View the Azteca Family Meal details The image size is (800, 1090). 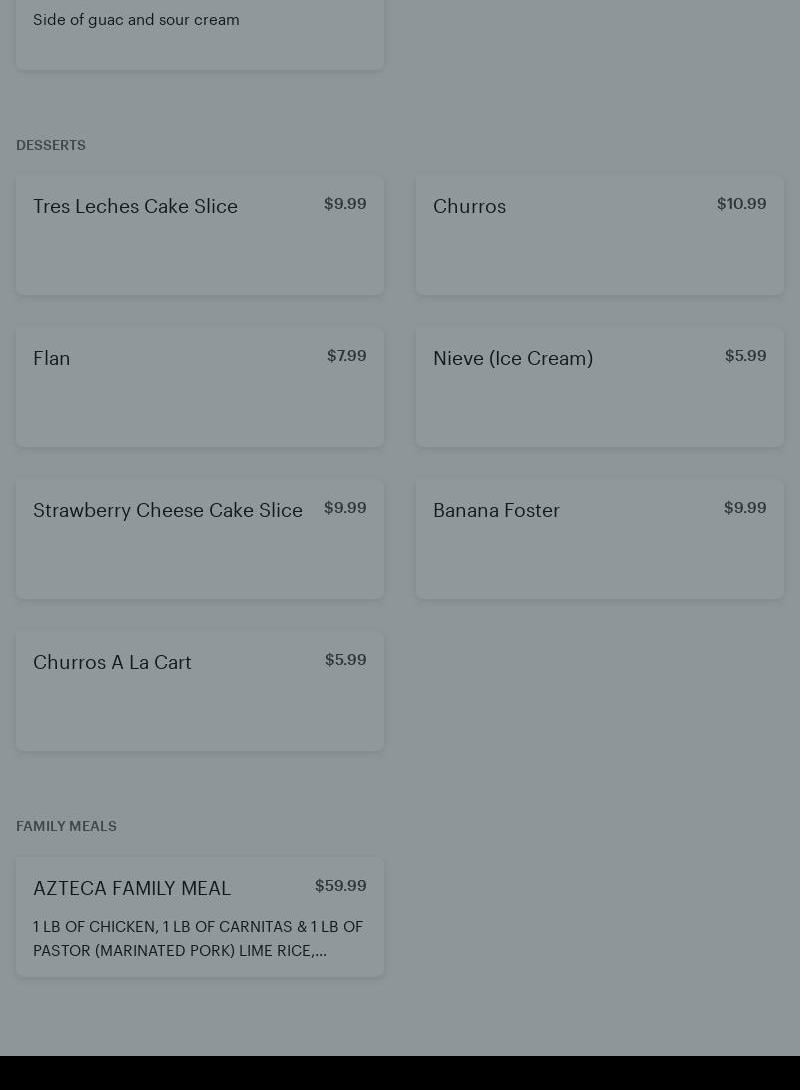click(200, 916)
